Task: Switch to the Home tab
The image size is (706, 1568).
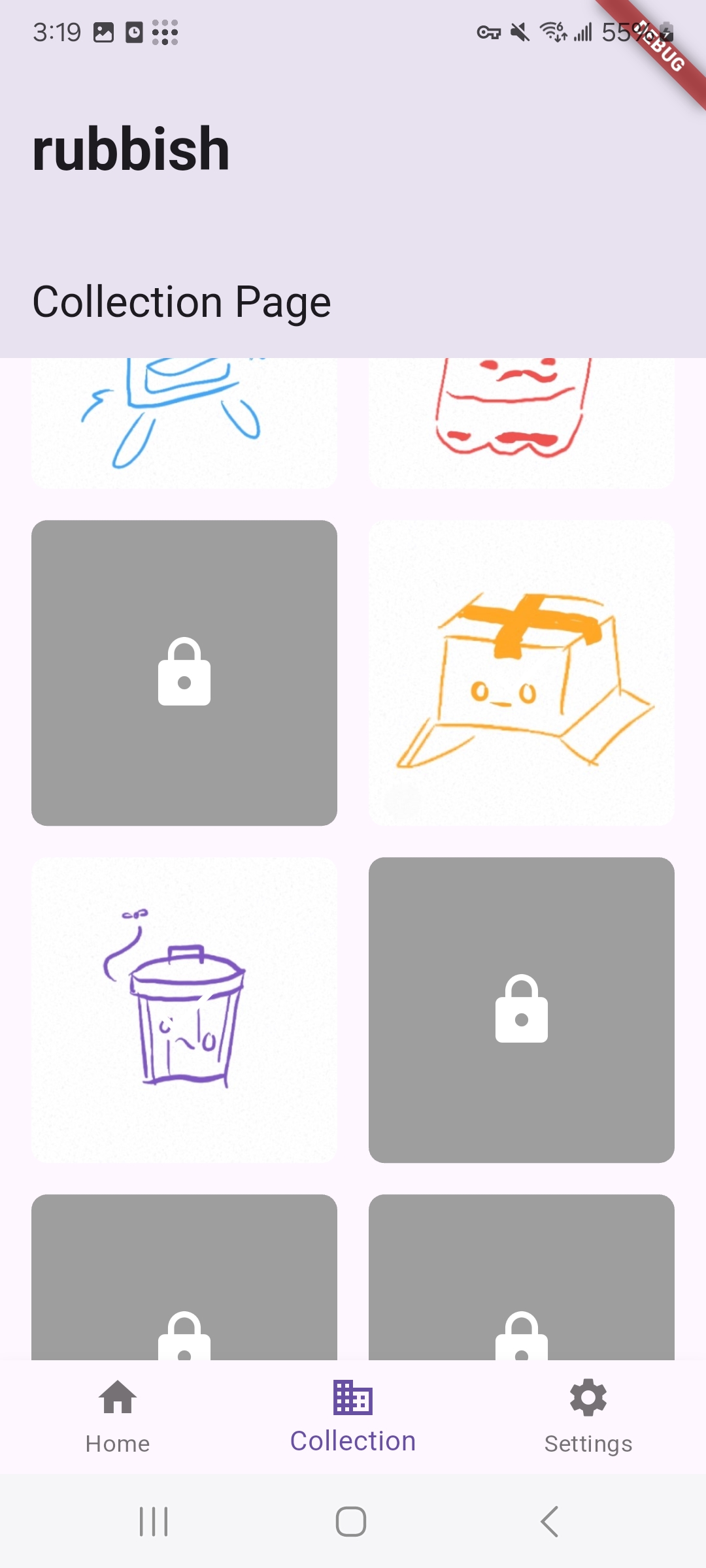Action: point(118,1416)
